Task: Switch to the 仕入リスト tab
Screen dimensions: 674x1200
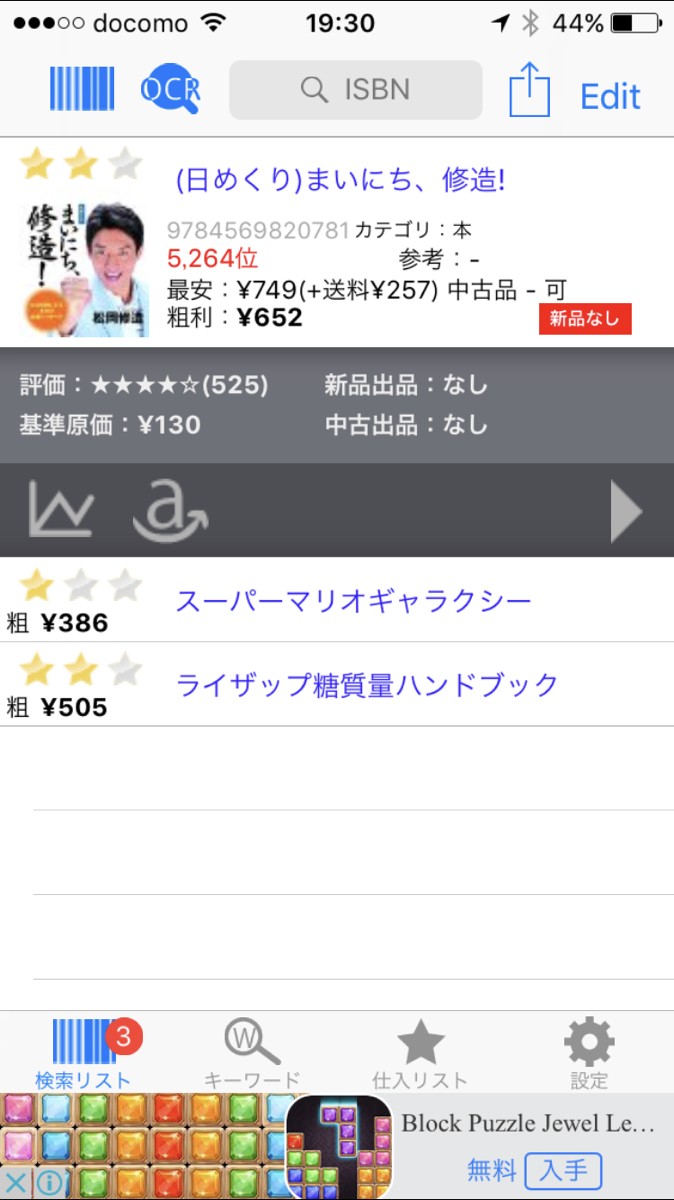Action: tap(420, 1054)
